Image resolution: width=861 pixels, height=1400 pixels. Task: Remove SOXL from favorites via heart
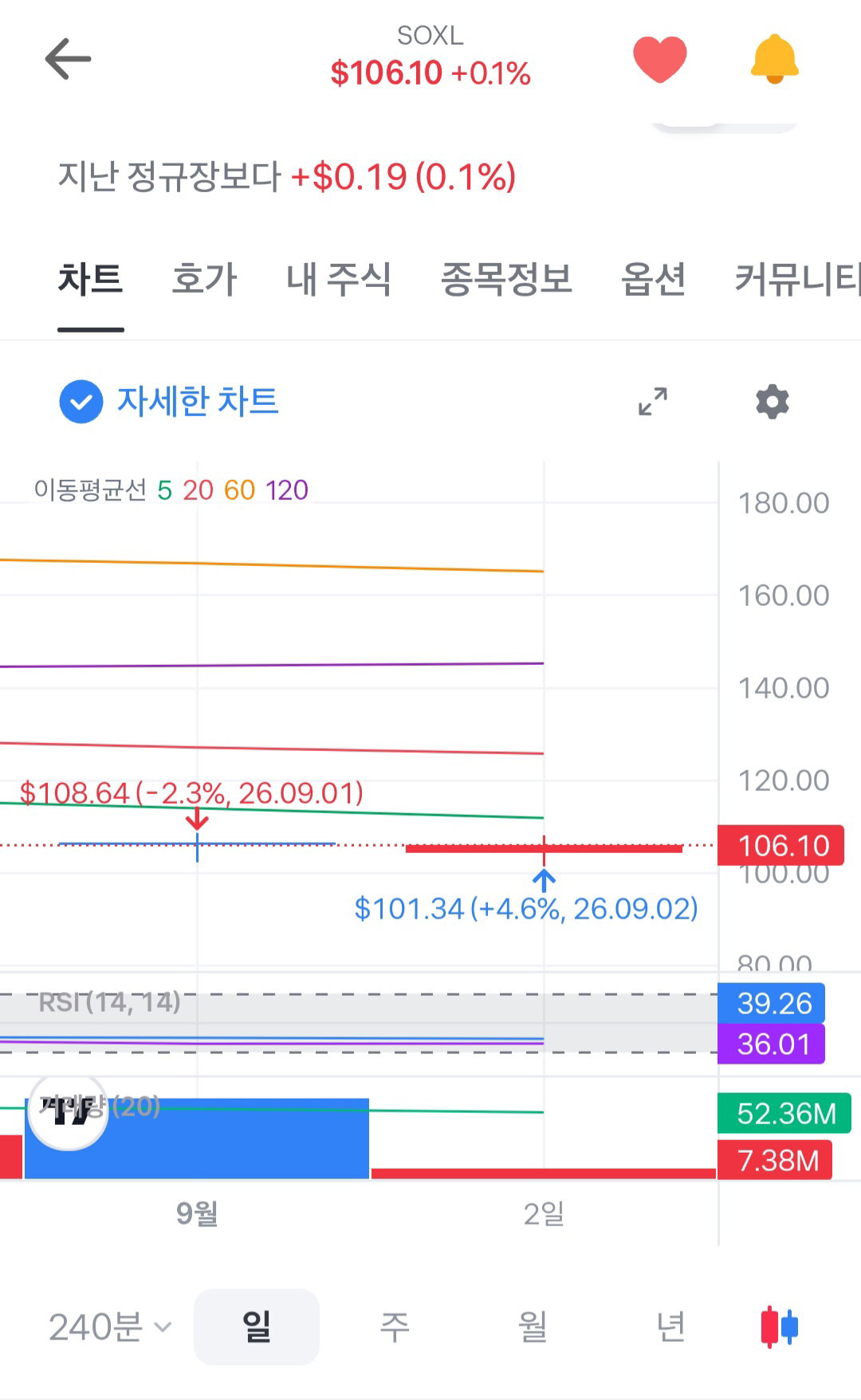pos(659,59)
